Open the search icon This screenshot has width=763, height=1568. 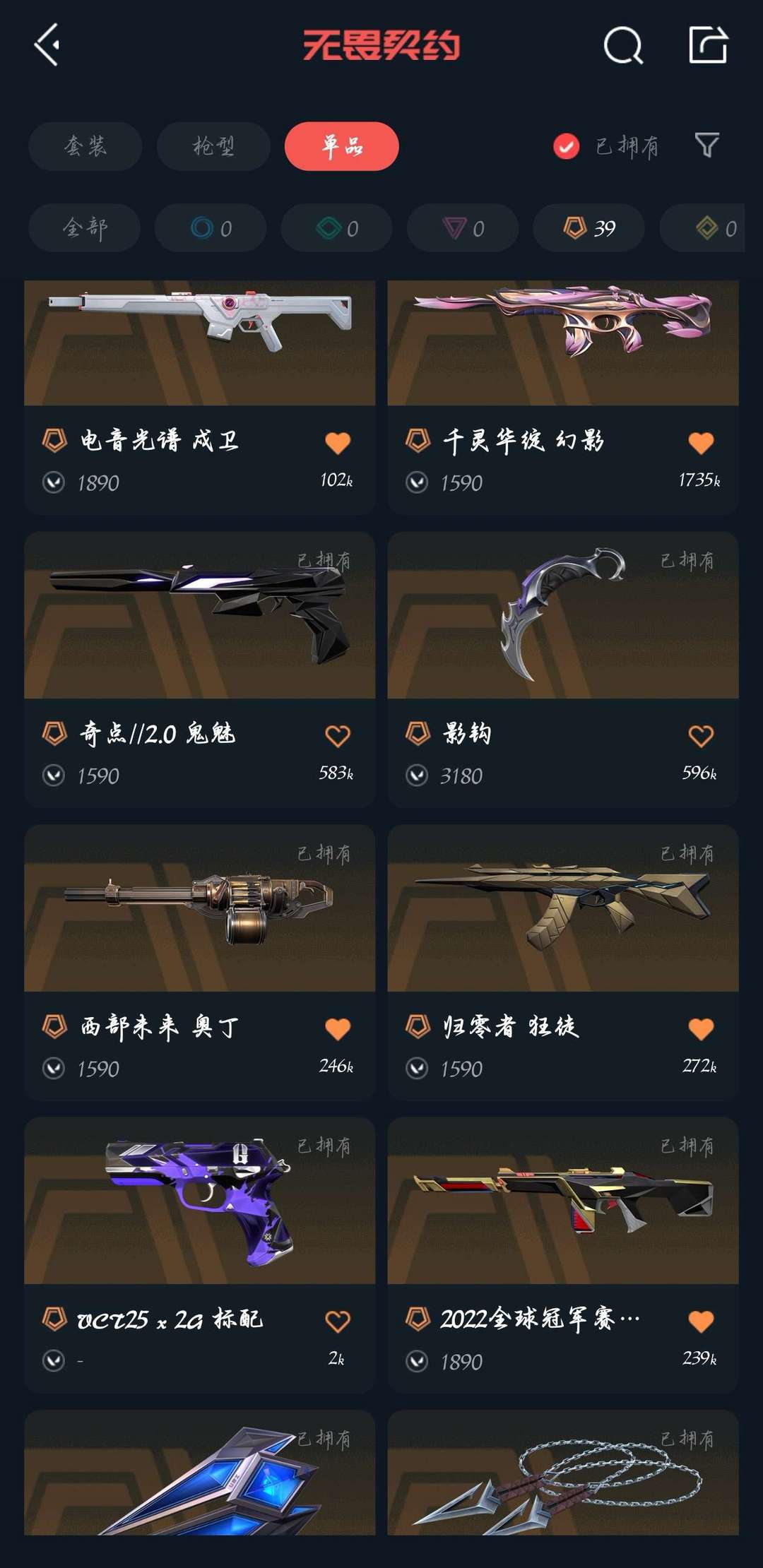click(x=623, y=46)
